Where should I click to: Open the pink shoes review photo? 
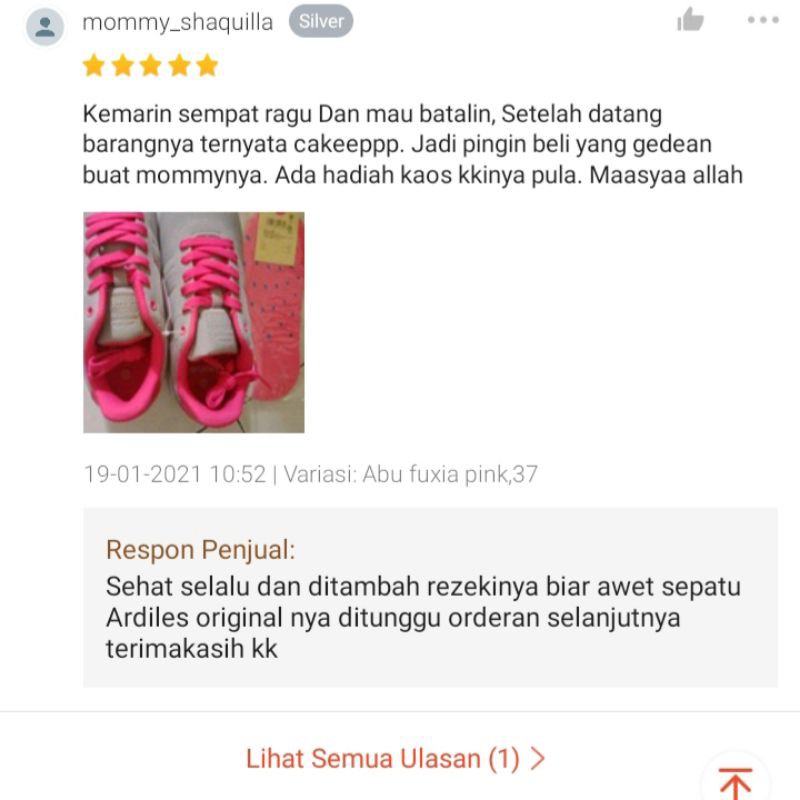coord(193,322)
